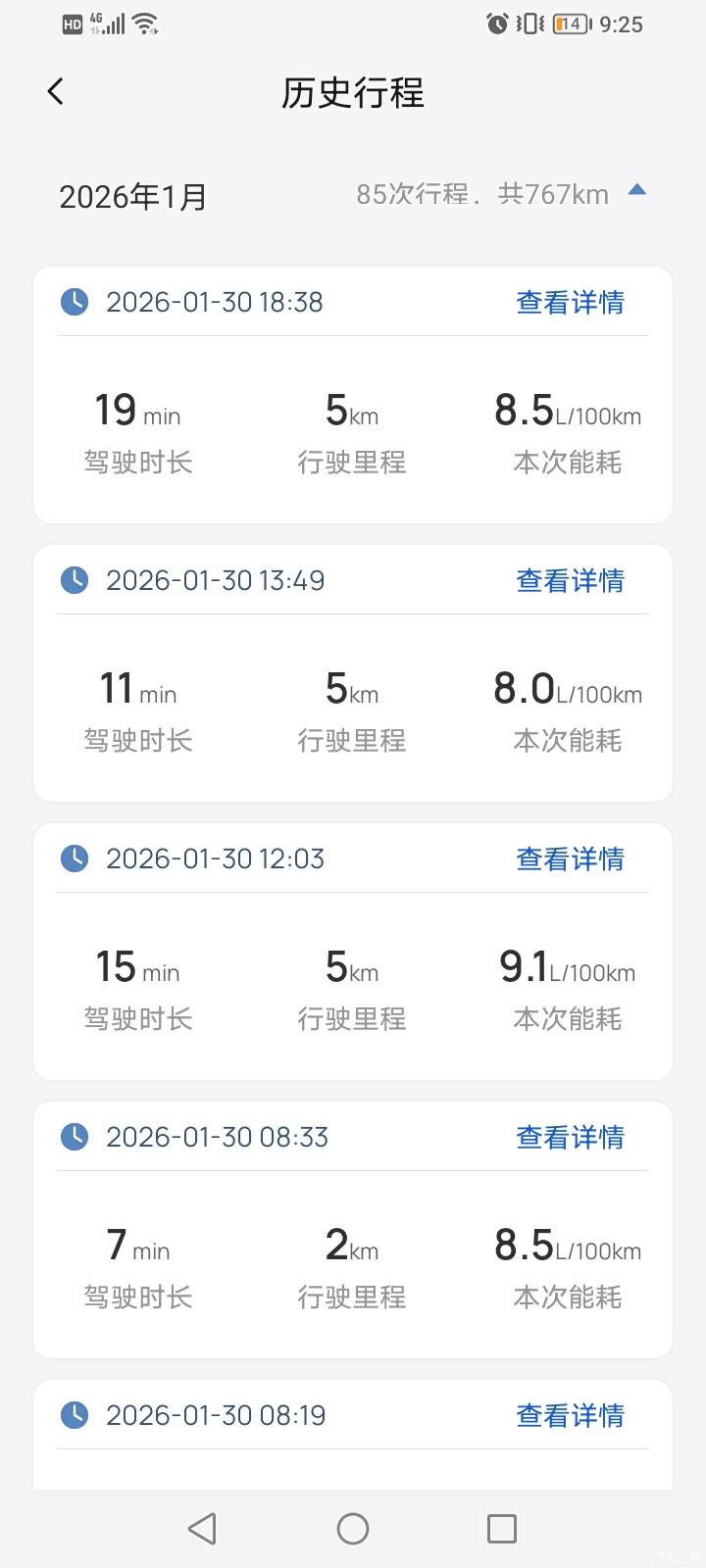Tap the system home button
Screen dimensions: 706x1568
pyautogui.click(x=353, y=1529)
